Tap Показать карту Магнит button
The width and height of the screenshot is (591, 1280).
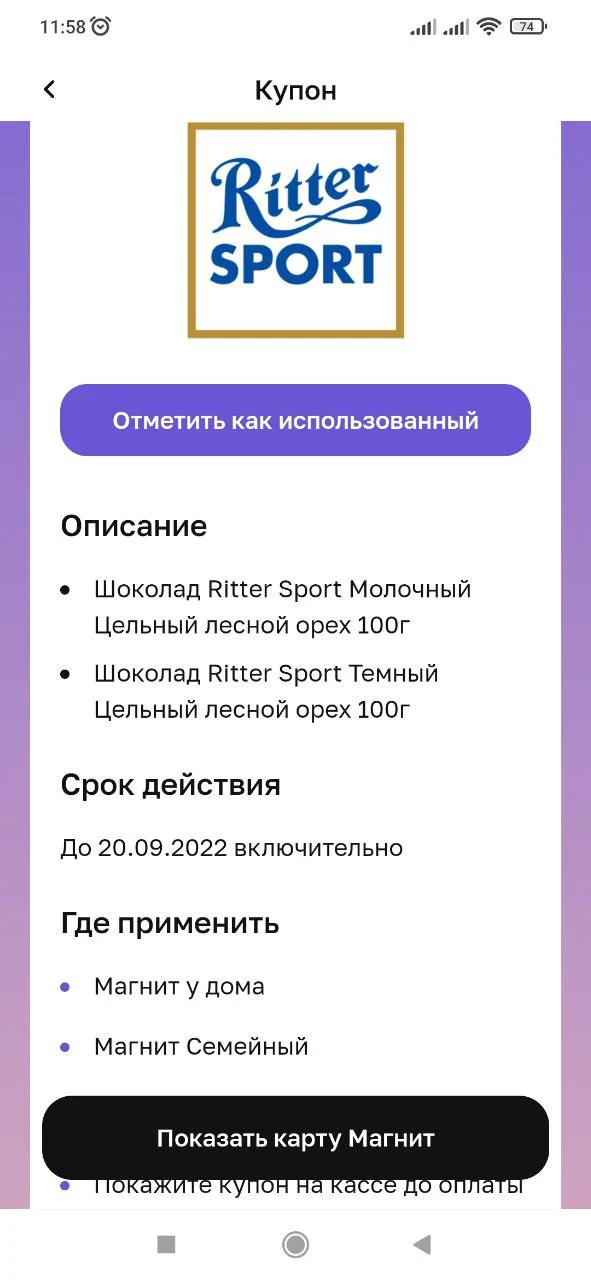coord(295,1138)
